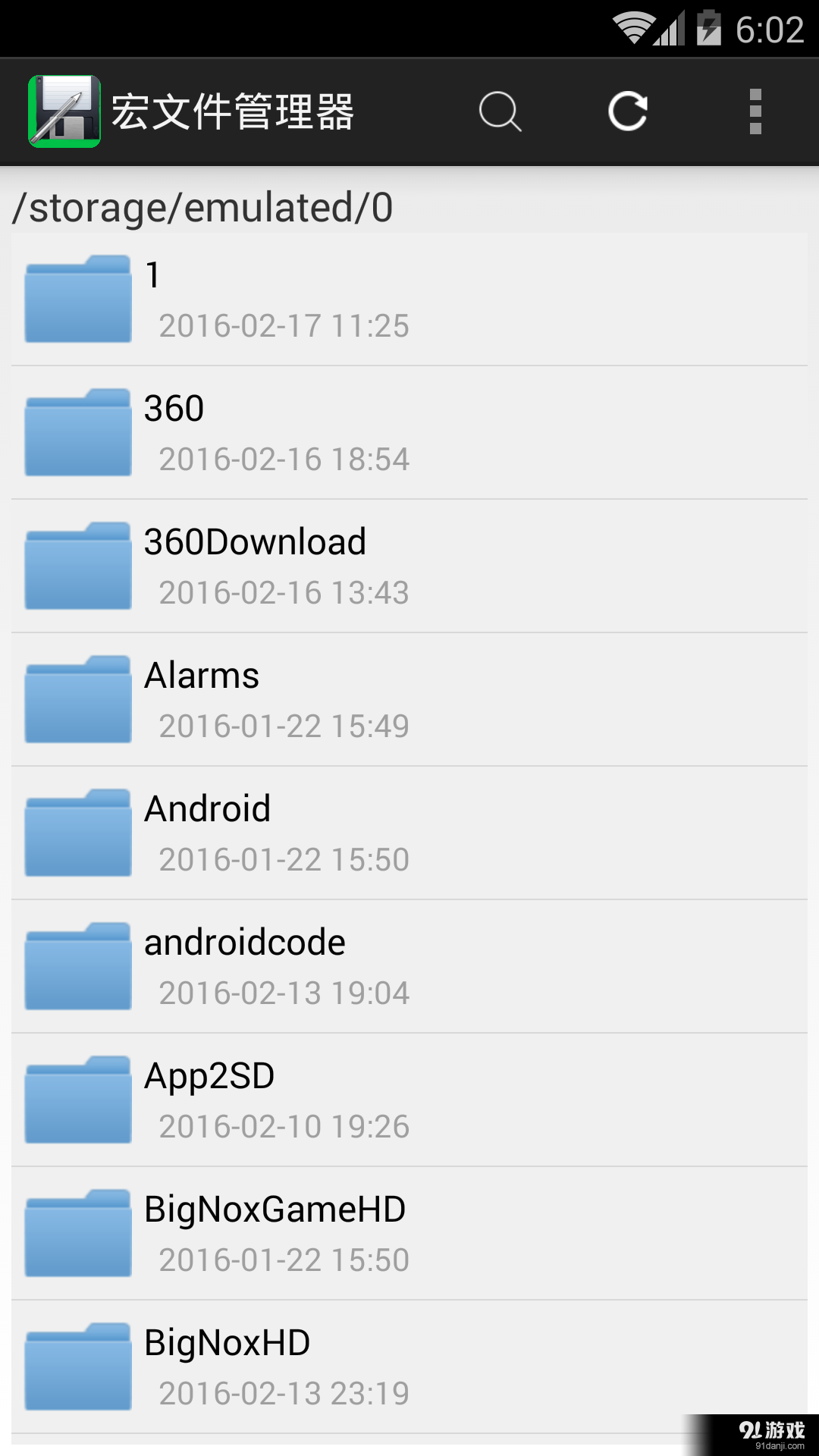Select the Android folder icon

[x=78, y=831]
